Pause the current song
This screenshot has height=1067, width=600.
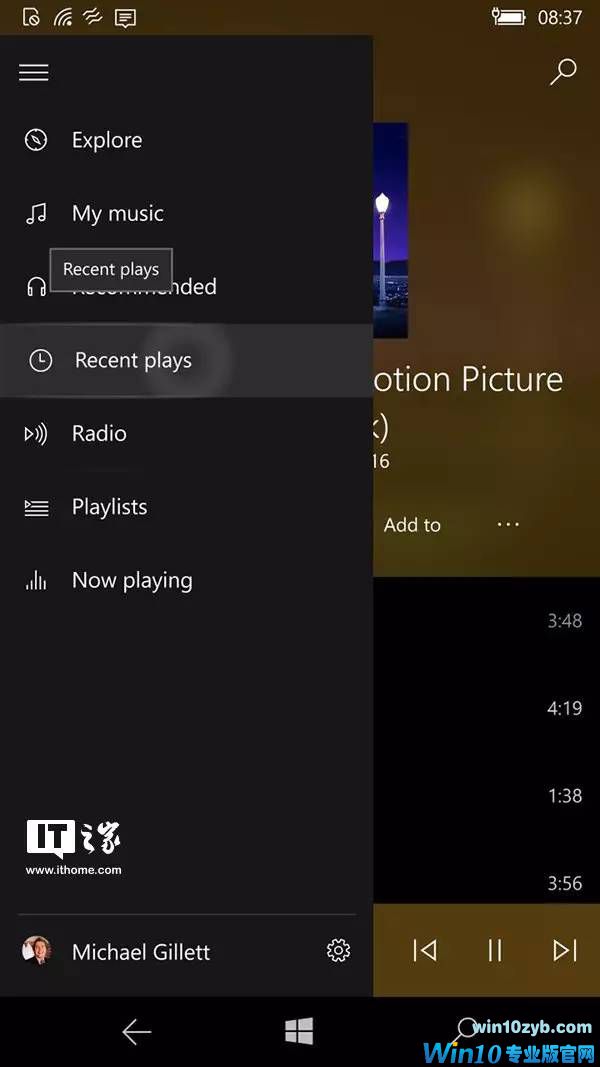(x=494, y=950)
